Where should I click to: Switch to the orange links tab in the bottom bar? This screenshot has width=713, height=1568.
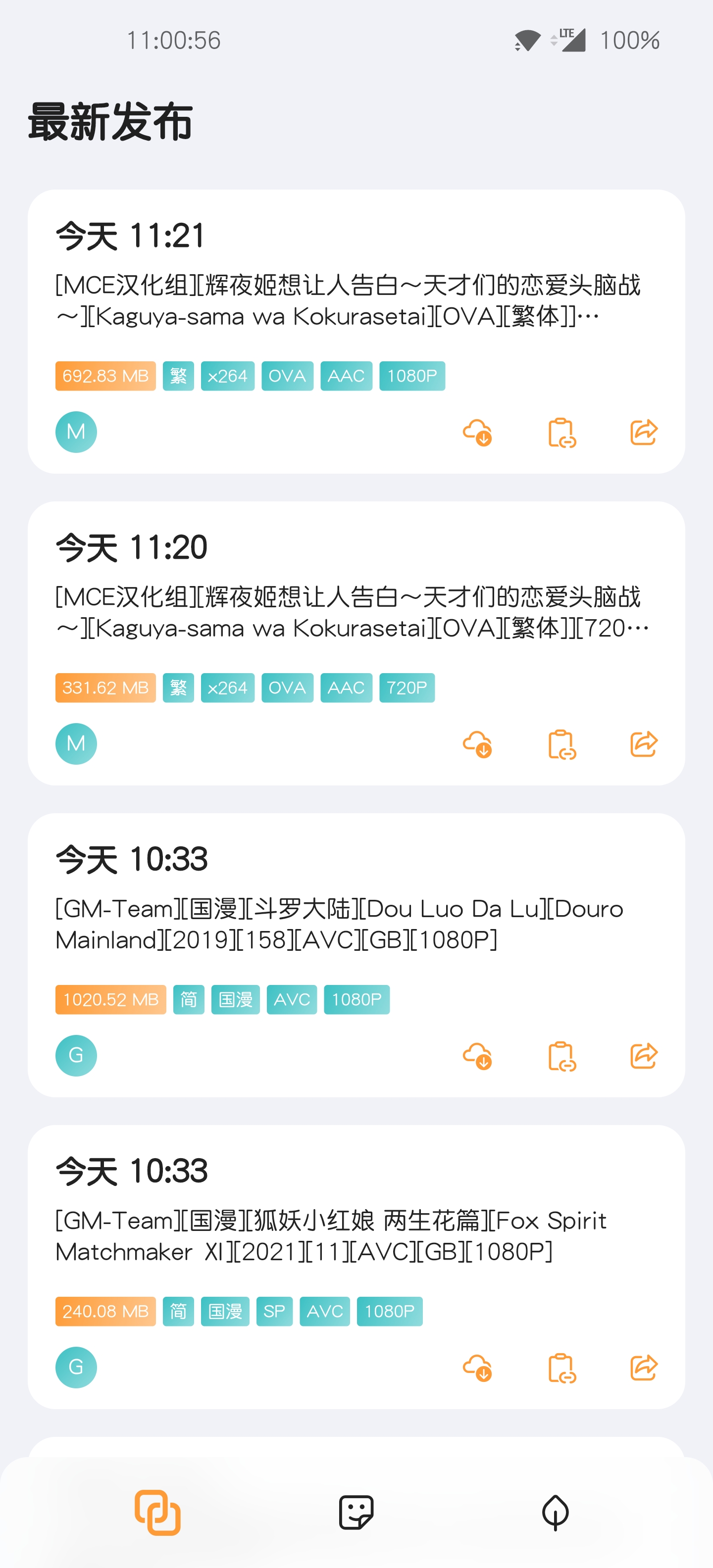click(157, 1513)
